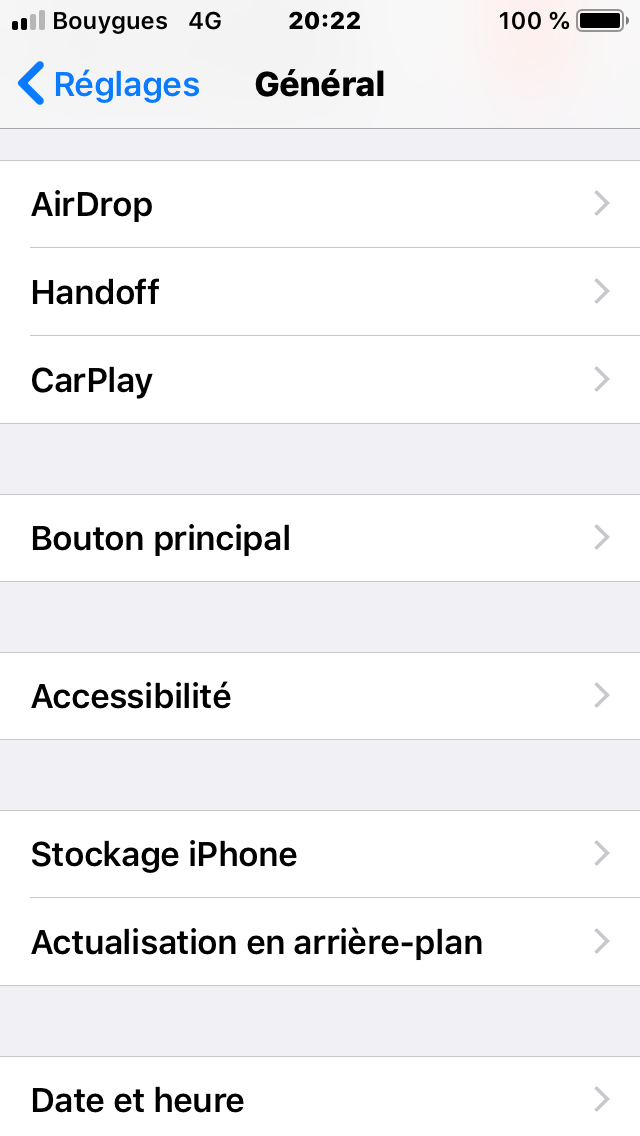The width and height of the screenshot is (640, 1136).
Task: Open Bouton principal settings
Action: (x=320, y=538)
